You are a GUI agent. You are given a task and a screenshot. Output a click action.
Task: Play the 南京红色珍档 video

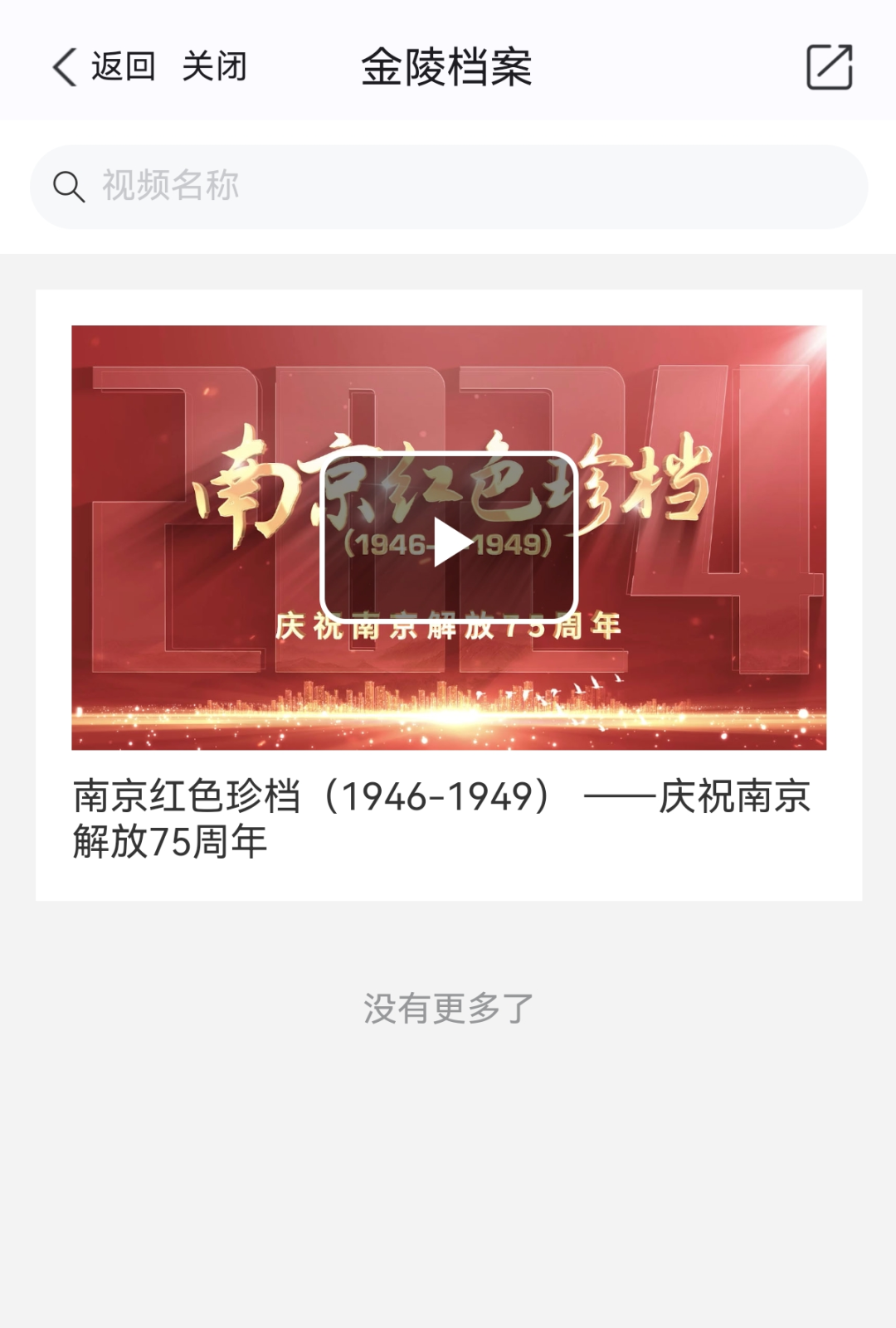click(x=449, y=538)
